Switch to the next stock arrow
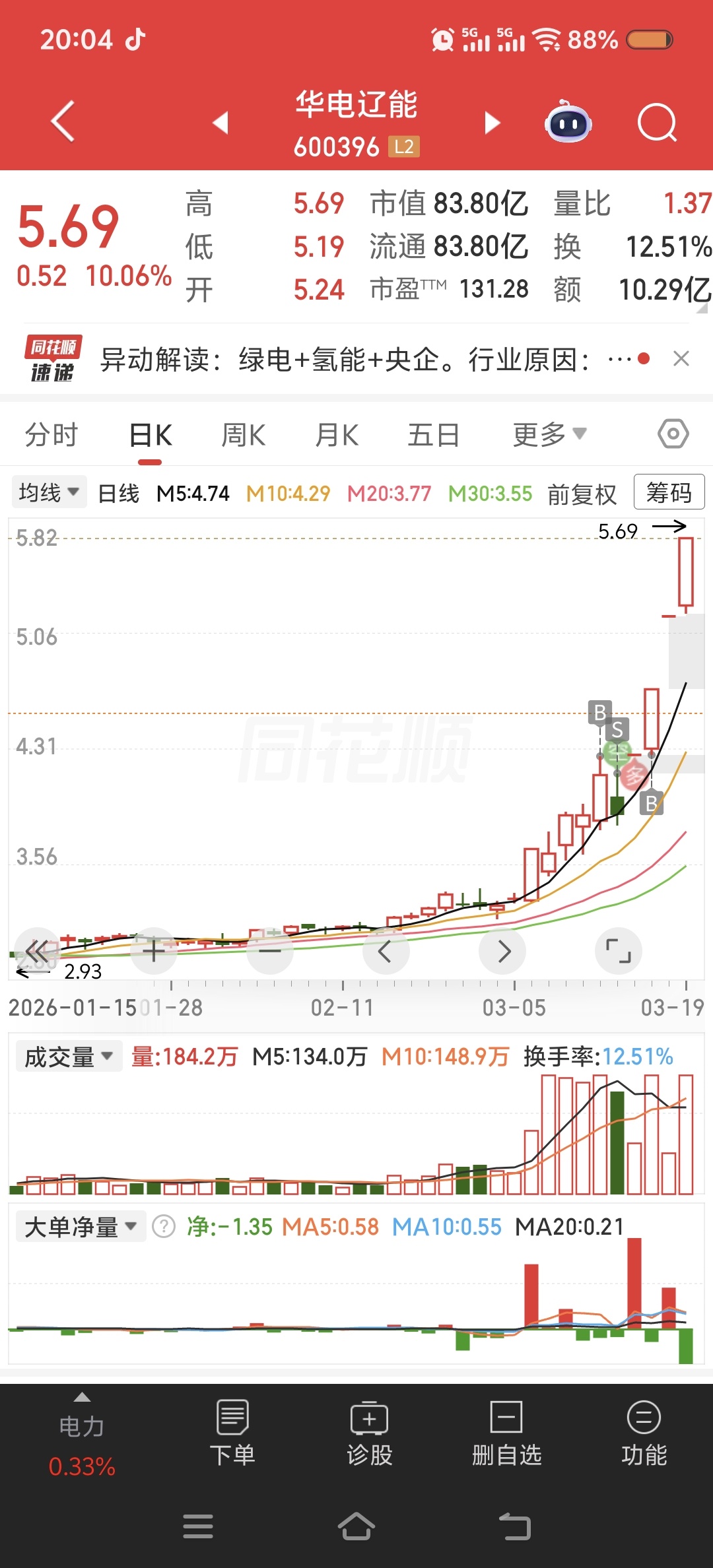Image resolution: width=713 pixels, height=1568 pixels. tap(492, 122)
